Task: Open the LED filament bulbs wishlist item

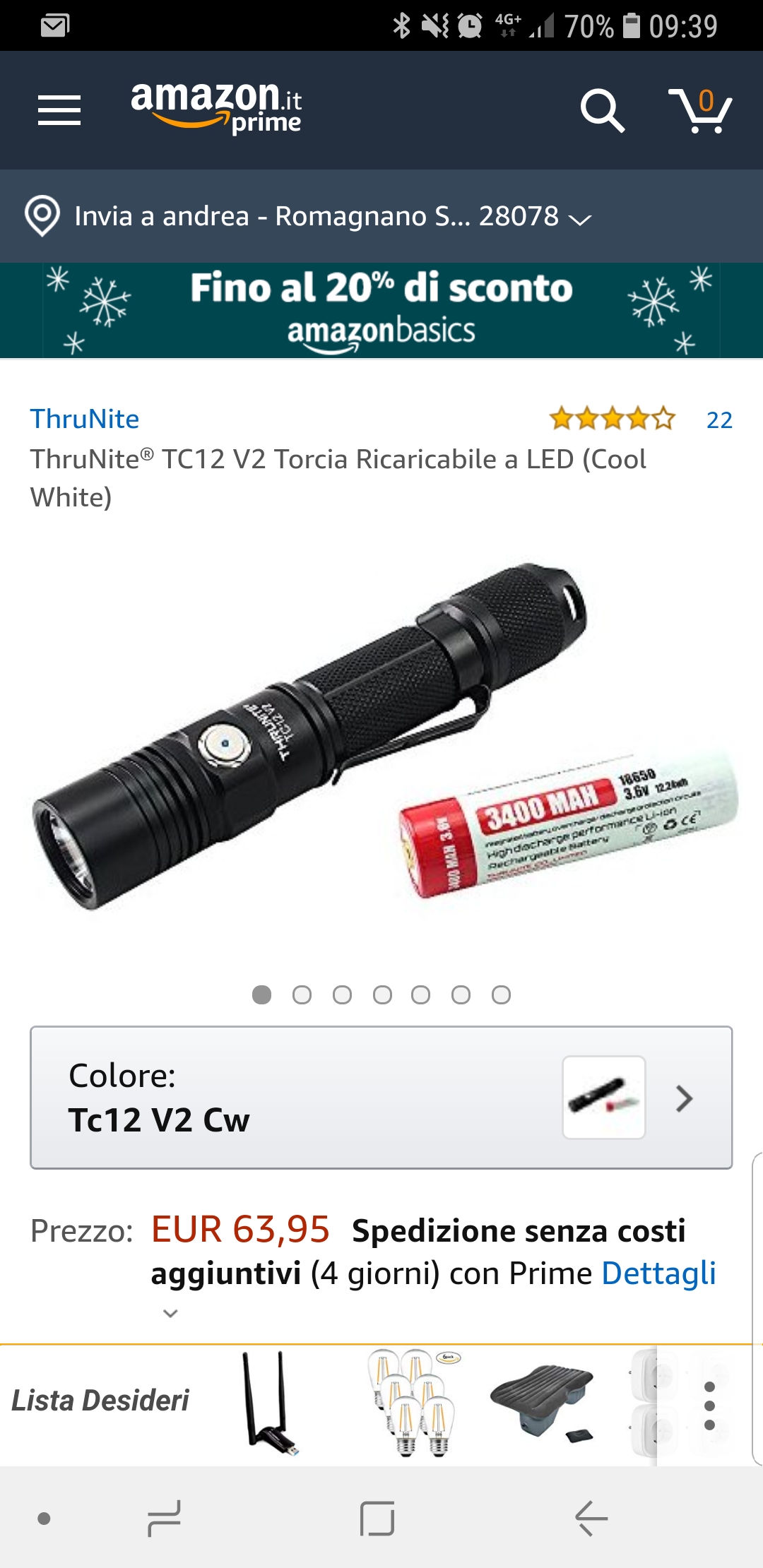Action: tap(413, 1403)
